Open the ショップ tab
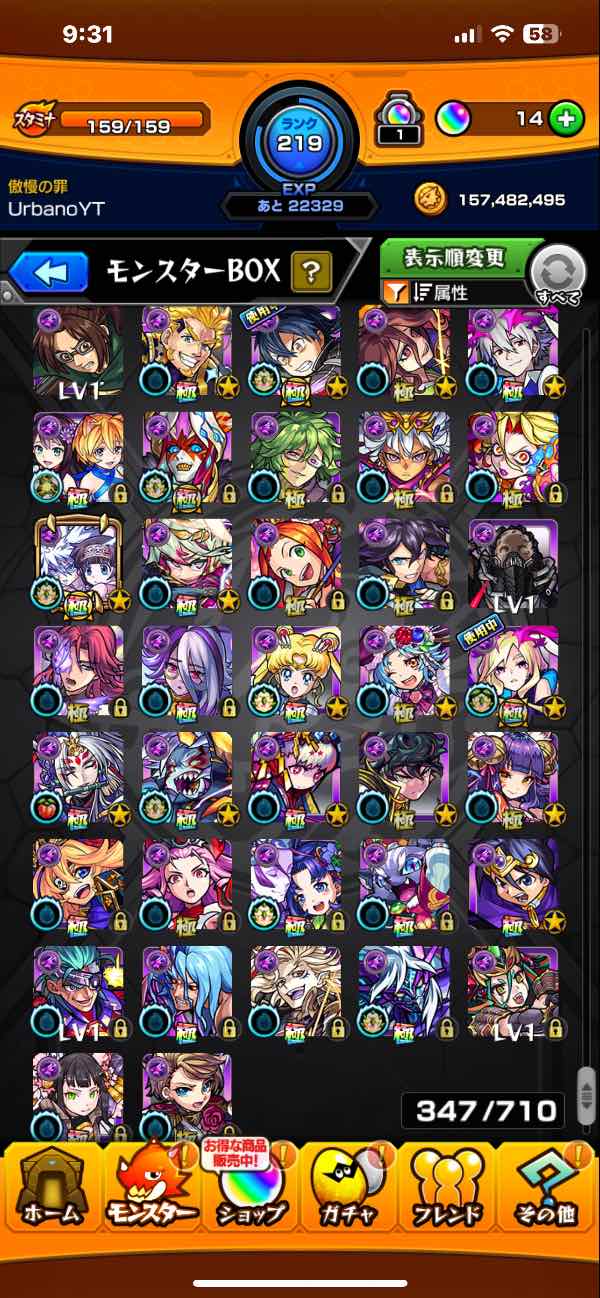Viewport: 600px width, 1298px height. pos(251,1187)
